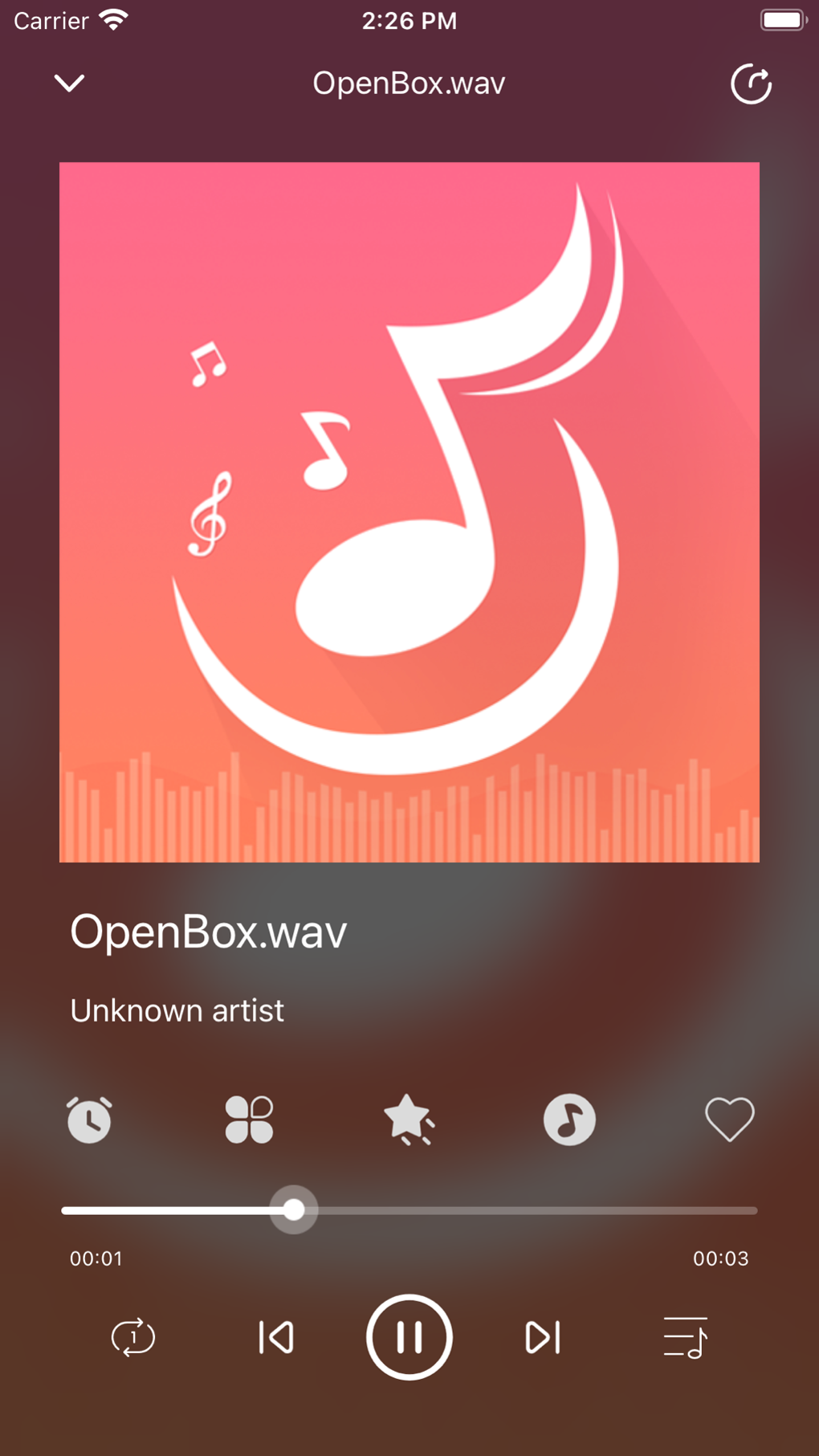Tap the four-leaf grid icon
Screen dimensions: 819x1456
click(249, 1119)
